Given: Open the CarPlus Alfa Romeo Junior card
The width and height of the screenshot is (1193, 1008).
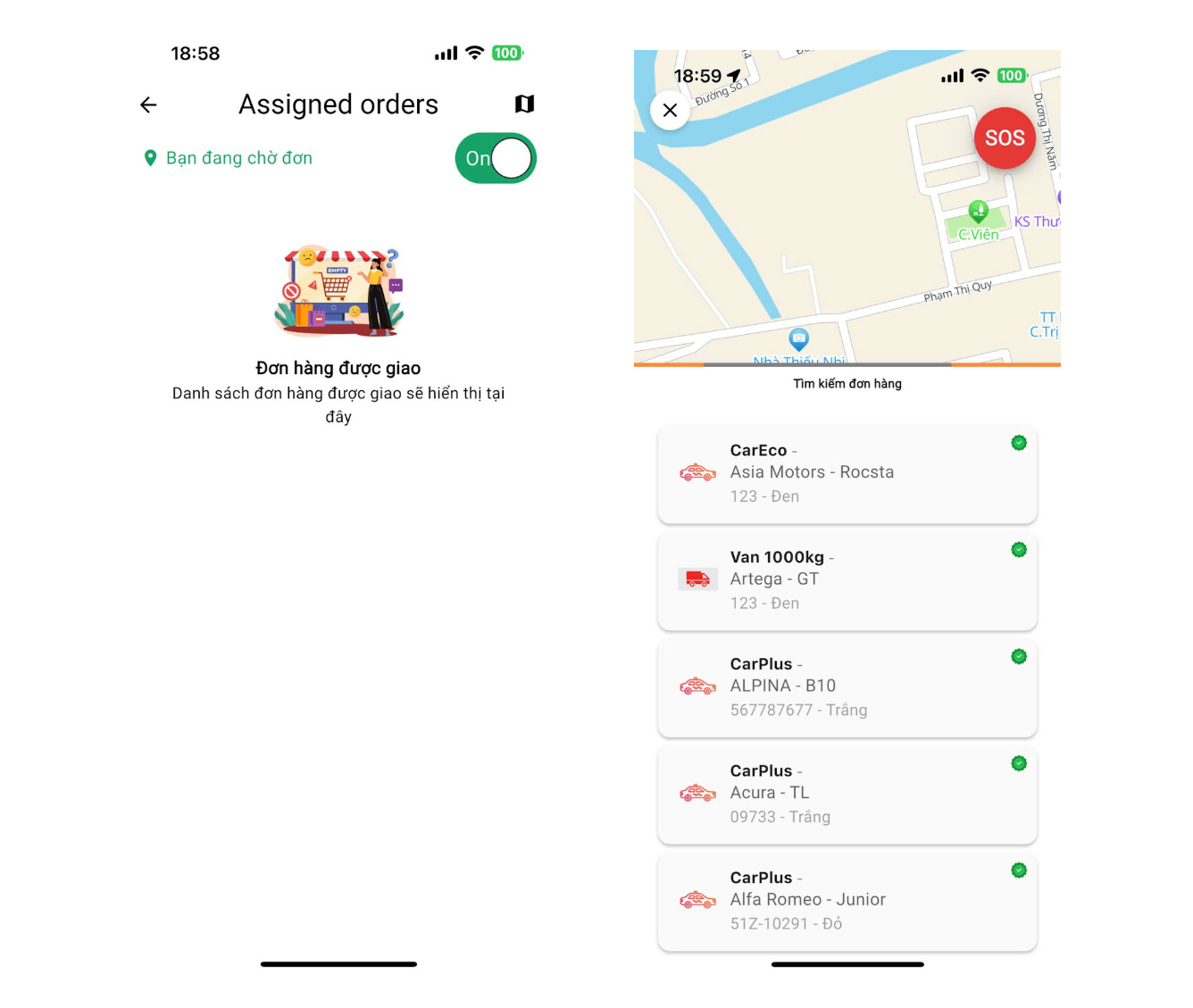Looking at the screenshot, I should pos(847,901).
